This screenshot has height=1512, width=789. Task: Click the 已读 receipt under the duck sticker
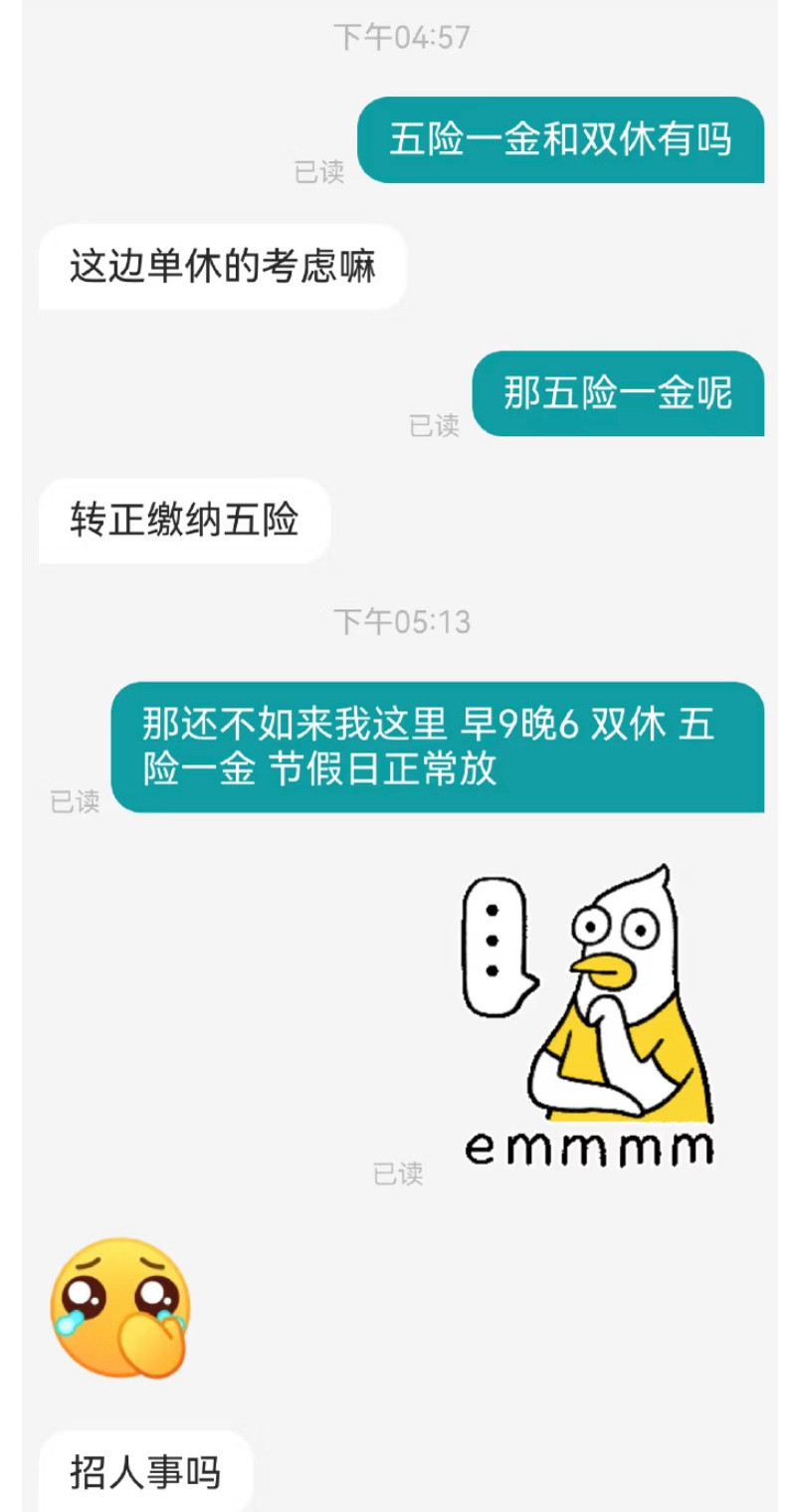pyautogui.click(x=398, y=1175)
